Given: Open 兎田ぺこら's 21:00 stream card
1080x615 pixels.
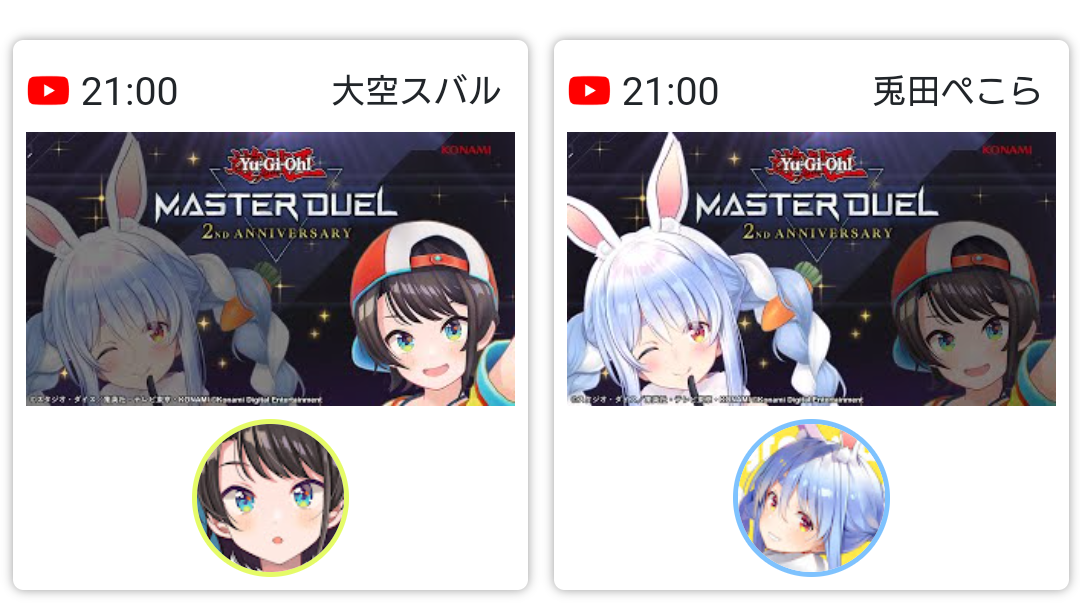Looking at the screenshot, I should pos(811,269).
